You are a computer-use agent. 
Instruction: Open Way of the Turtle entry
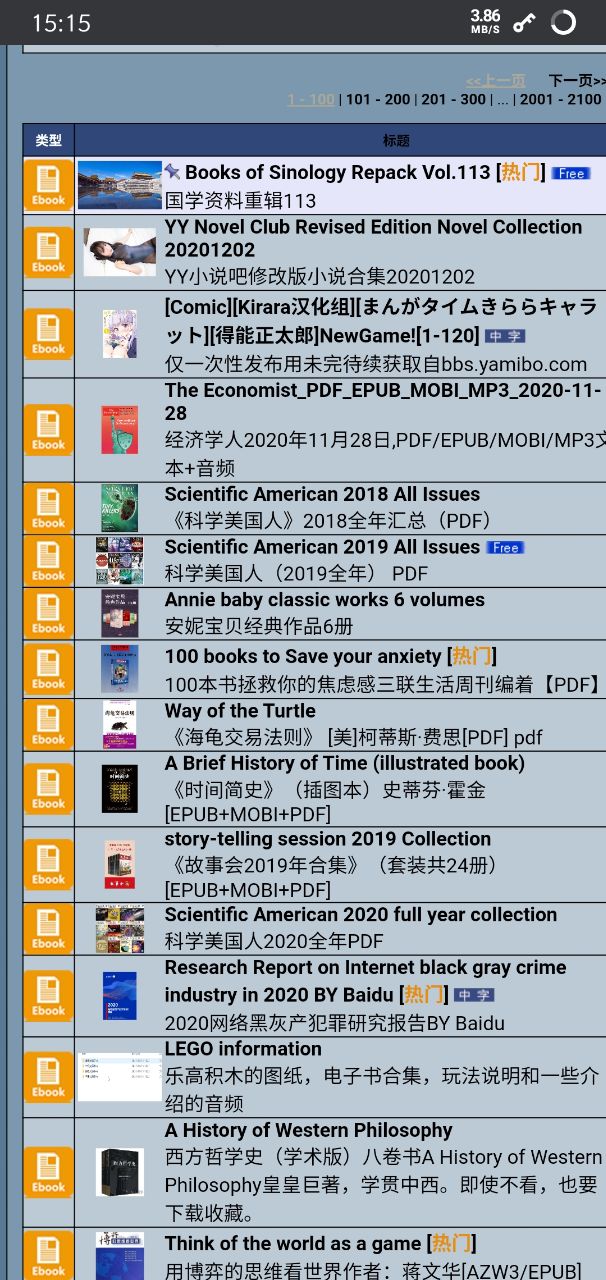(x=240, y=711)
